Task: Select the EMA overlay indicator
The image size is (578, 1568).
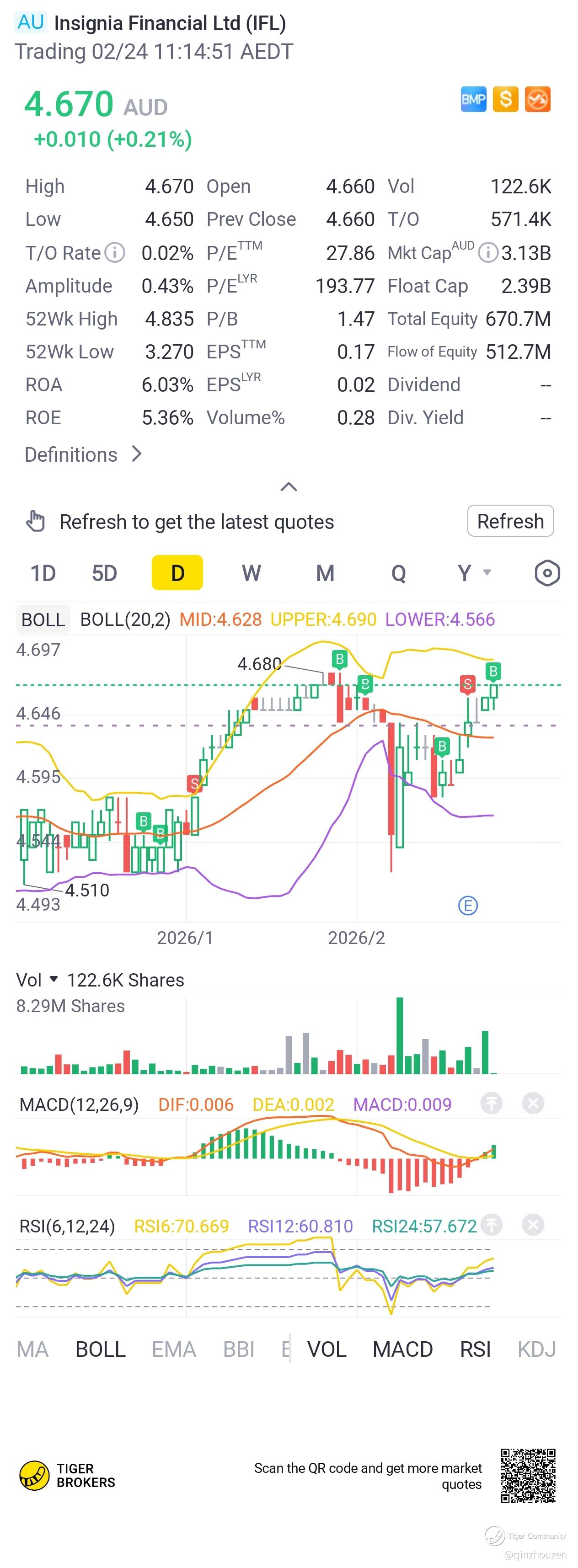Action: tap(174, 1349)
